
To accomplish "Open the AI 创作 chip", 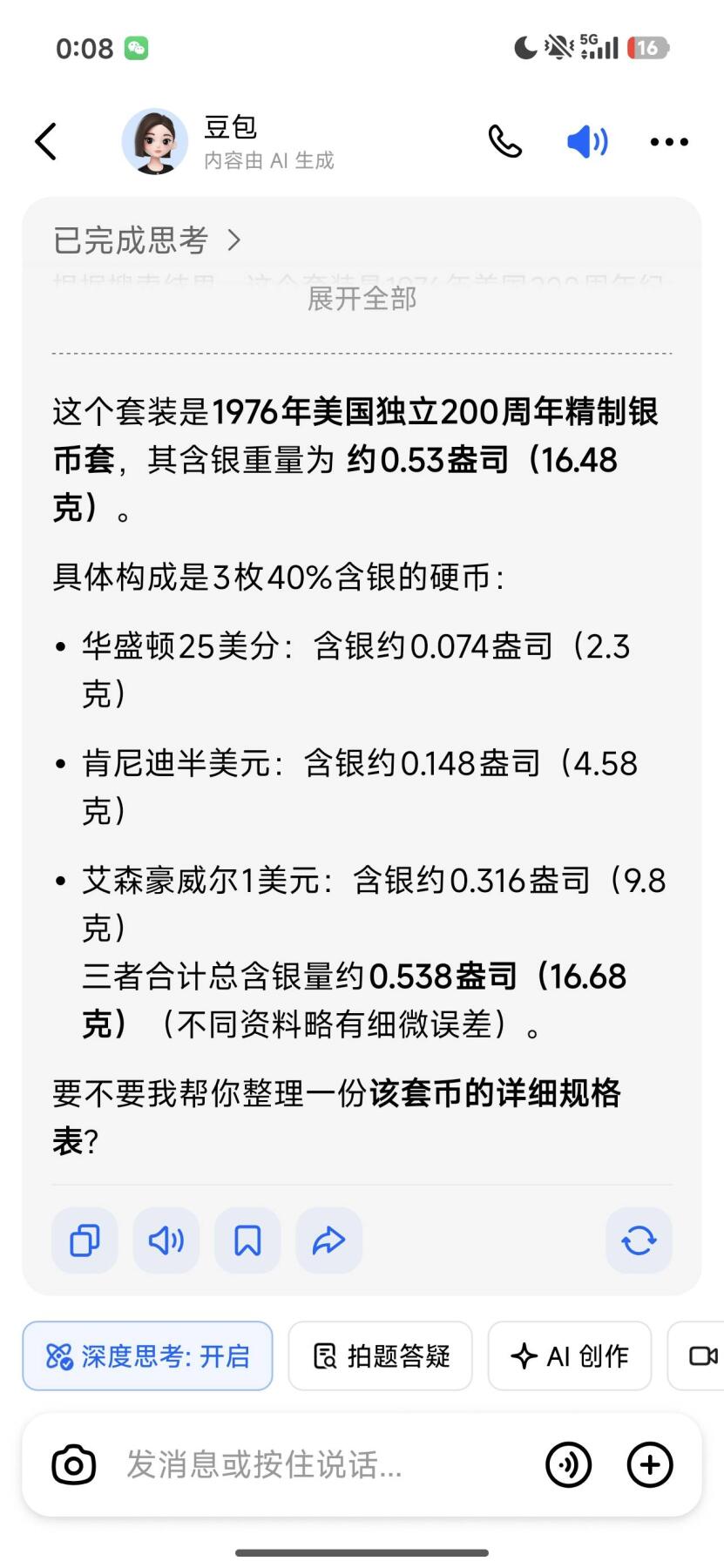I will (x=570, y=1355).
